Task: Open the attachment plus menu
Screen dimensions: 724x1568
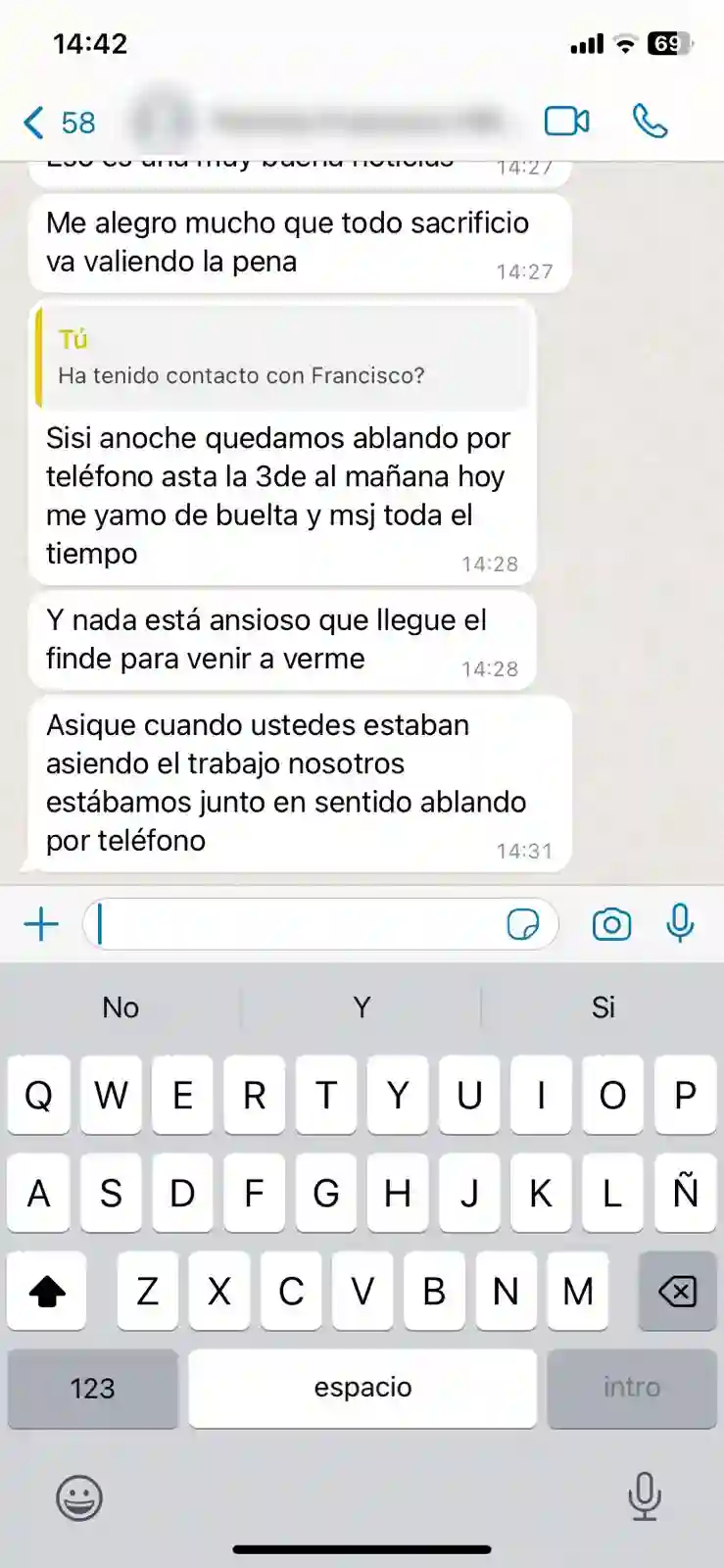Action: pos(41,923)
